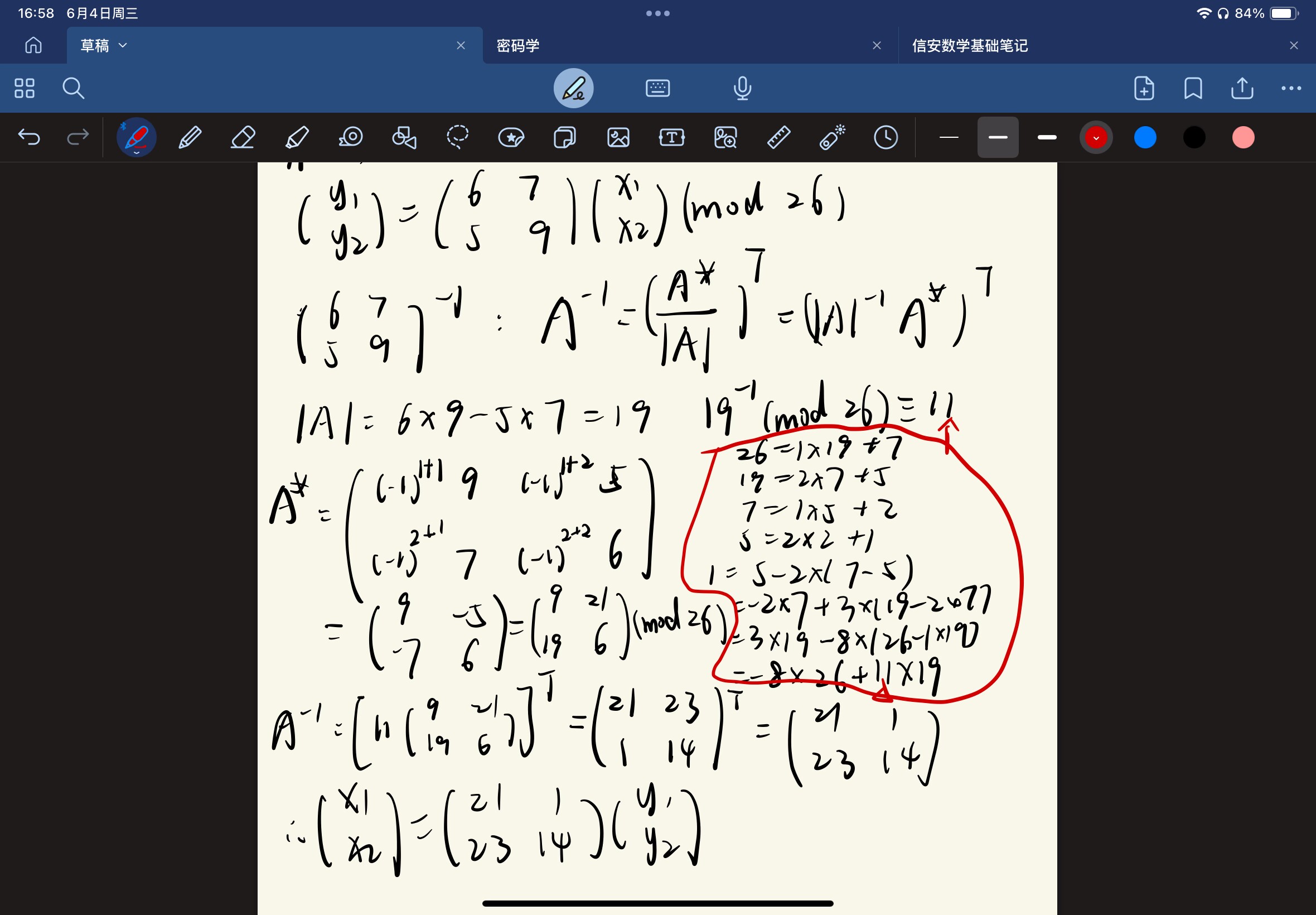
Task: Select the text box tool
Action: [671, 138]
